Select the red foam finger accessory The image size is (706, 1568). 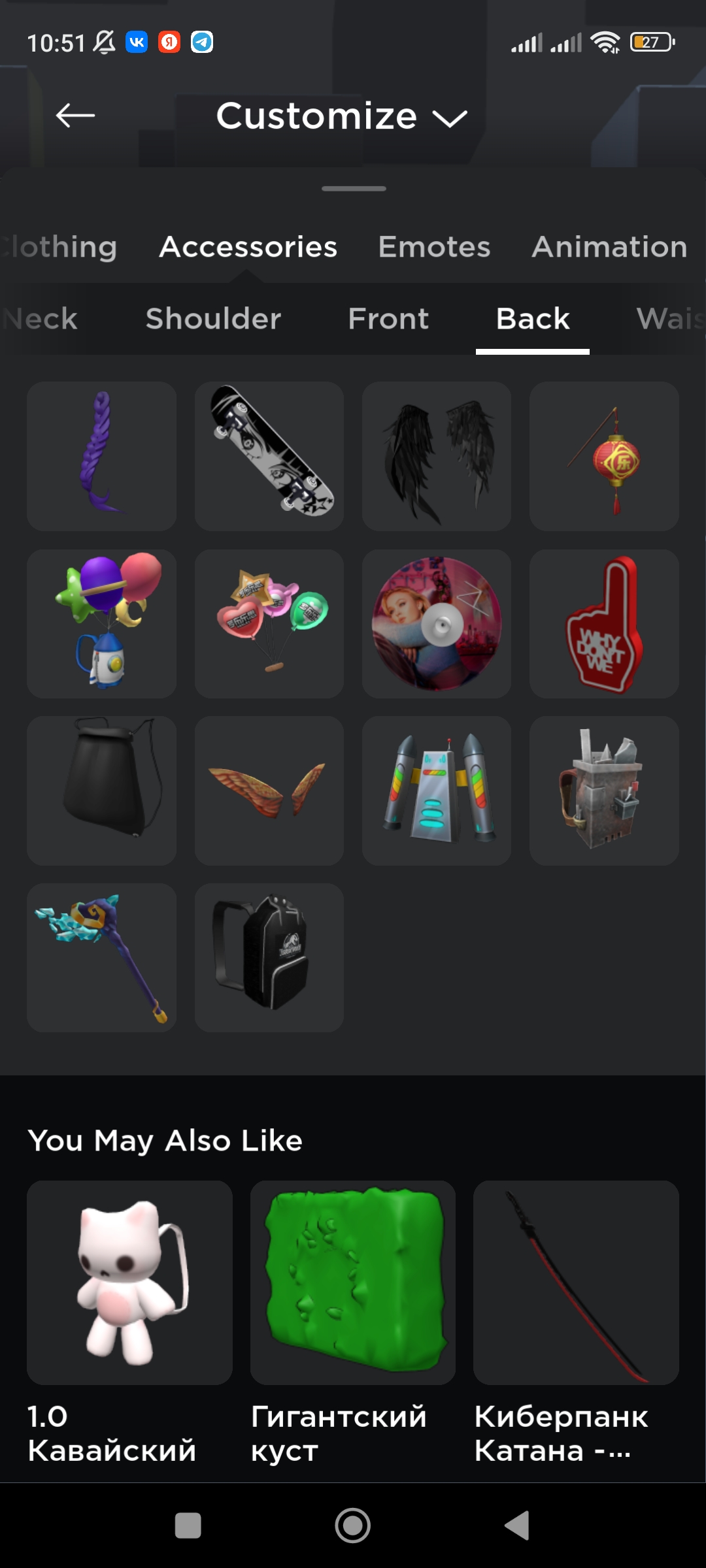[x=604, y=624]
